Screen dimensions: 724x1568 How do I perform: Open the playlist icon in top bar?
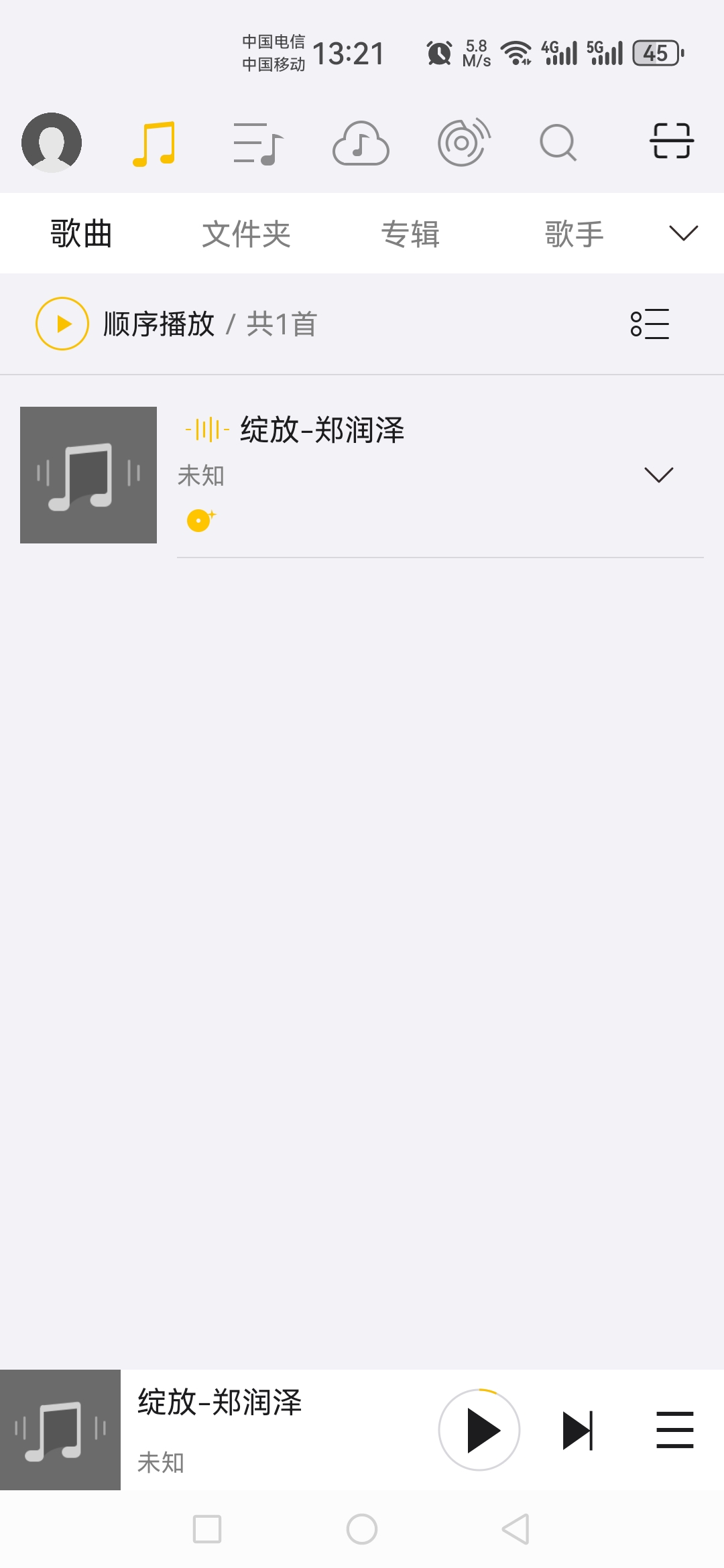click(x=258, y=143)
